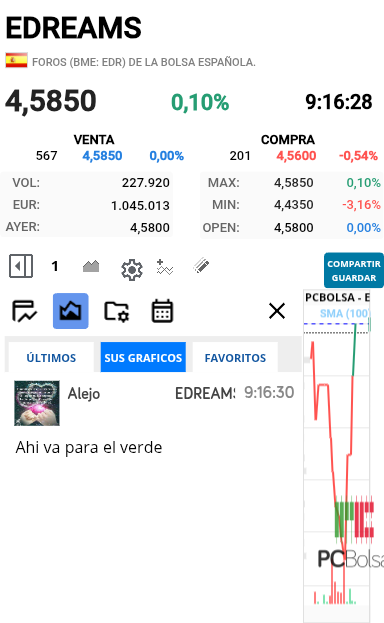The height and width of the screenshot is (623, 384).
Task: Tap the Compartir Guardar button
Action: pyautogui.click(x=354, y=270)
